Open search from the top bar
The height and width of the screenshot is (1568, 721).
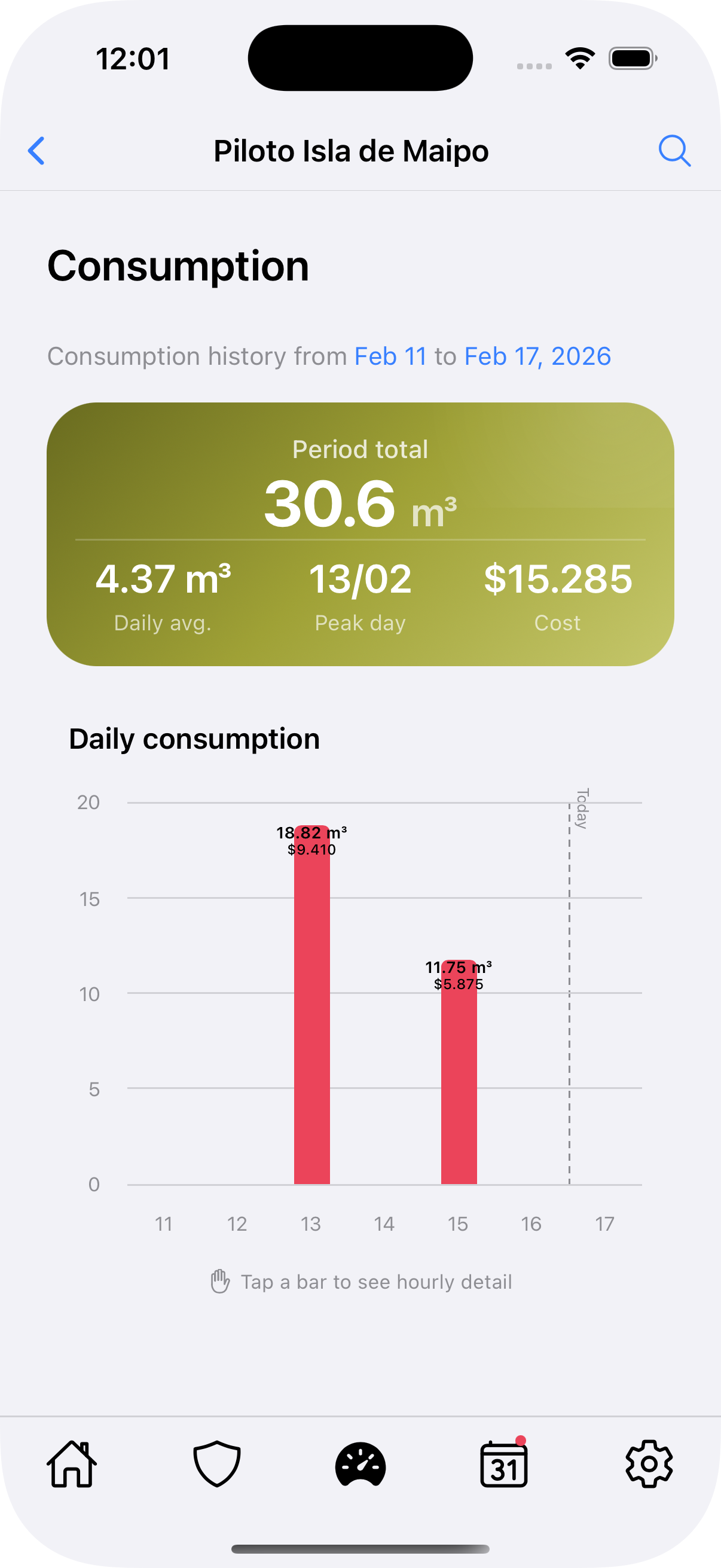(676, 150)
